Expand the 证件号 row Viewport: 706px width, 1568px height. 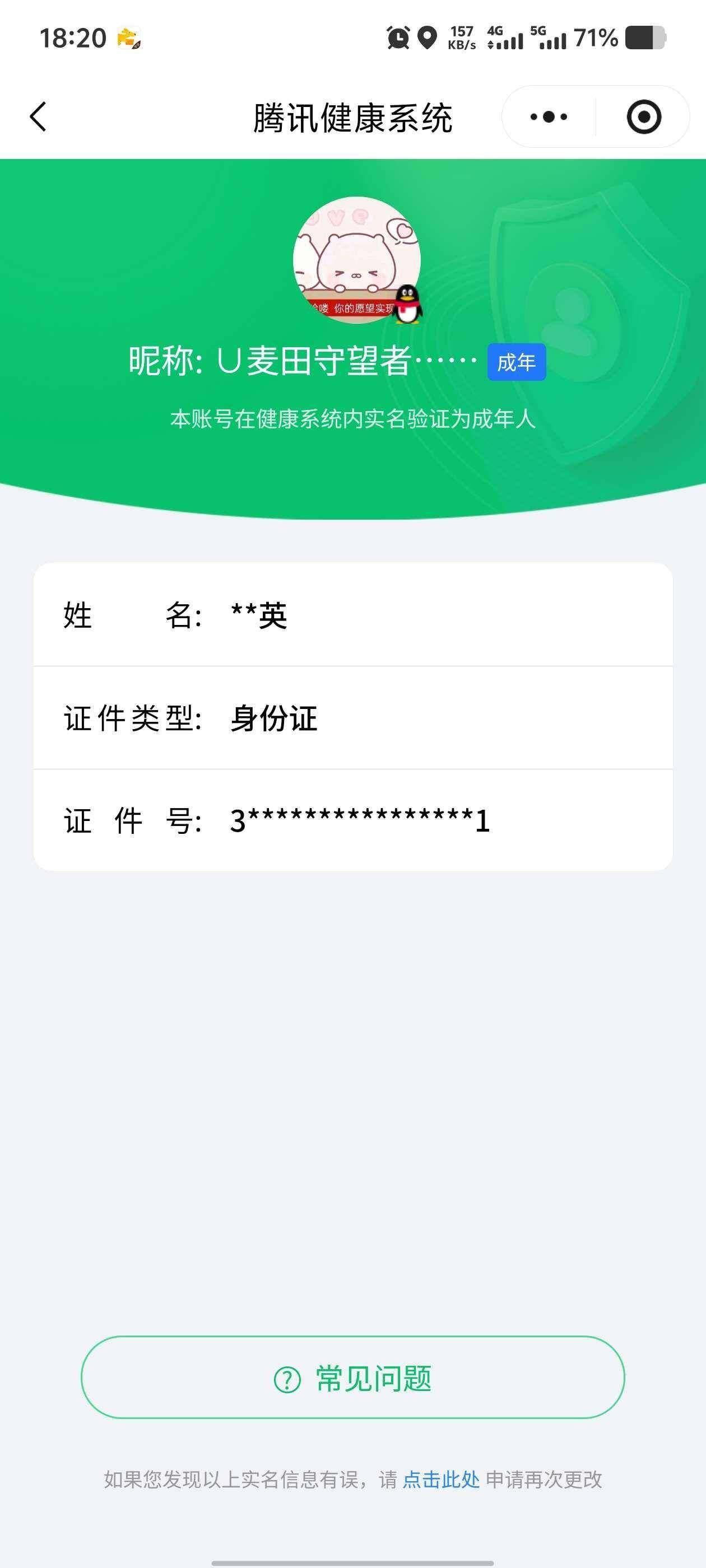click(352, 822)
